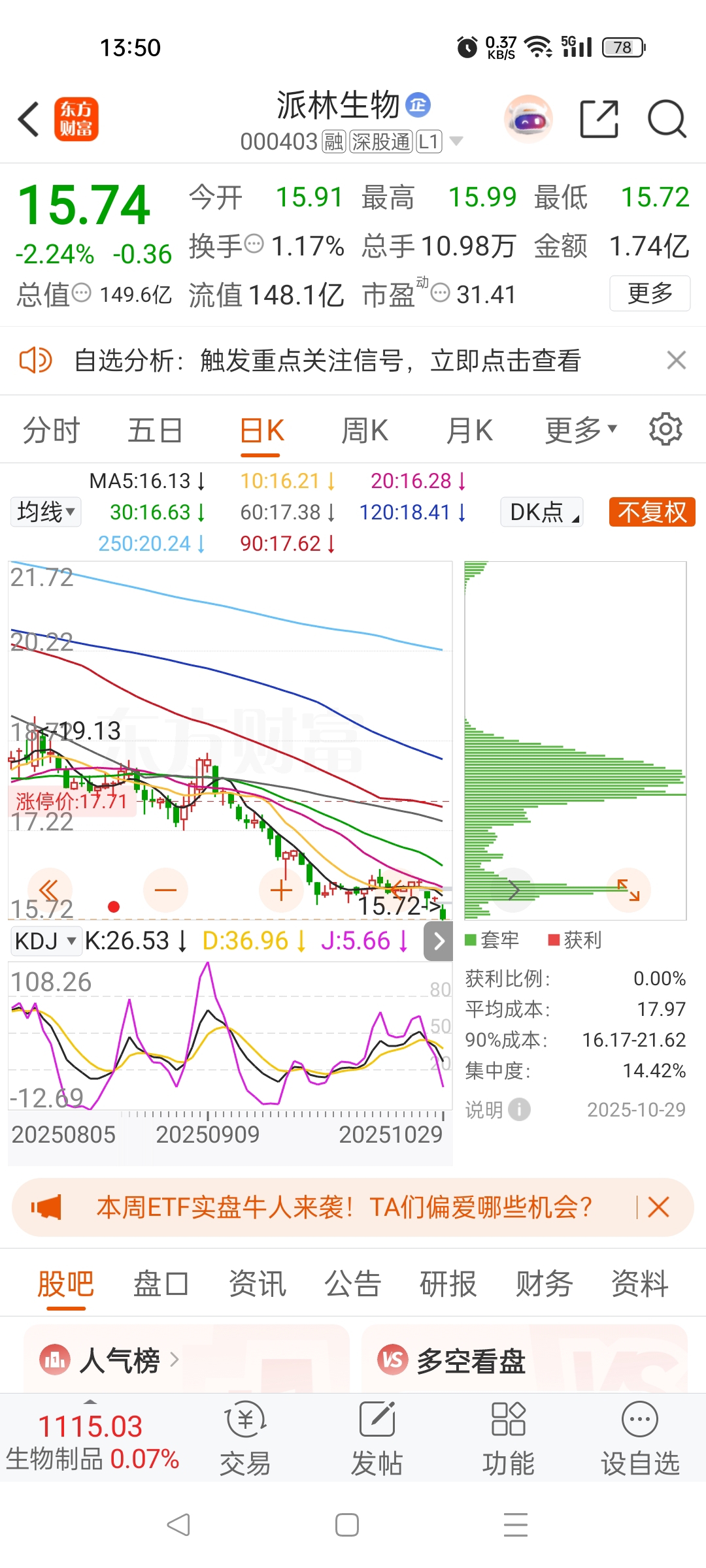Tap 更多 to show more quote data

[x=649, y=293]
